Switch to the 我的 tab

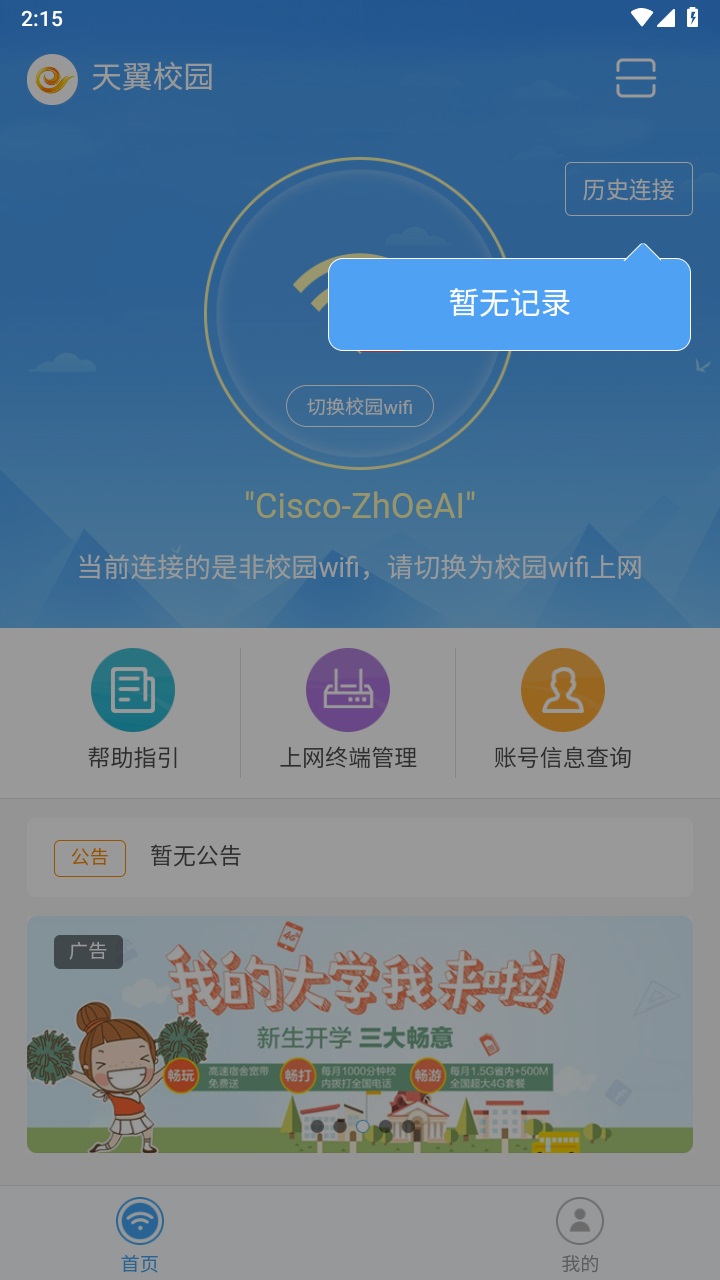click(x=580, y=1234)
